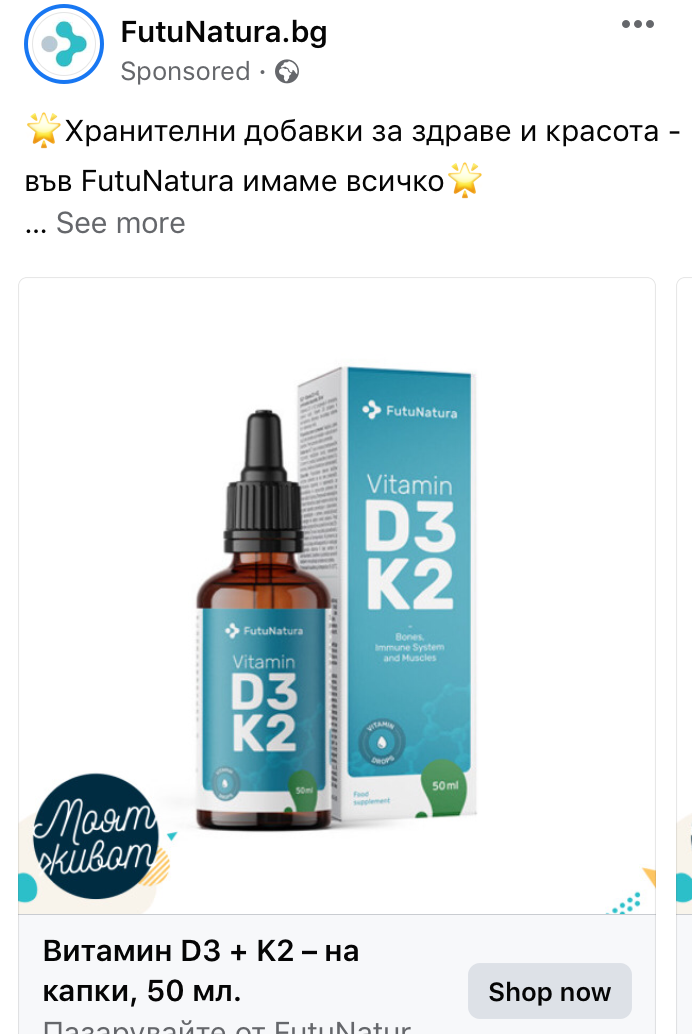The height and width of the screenshot is (1034, 692).
Task: Open FutuNatura.bg profile picture
Action: (64, 45)
